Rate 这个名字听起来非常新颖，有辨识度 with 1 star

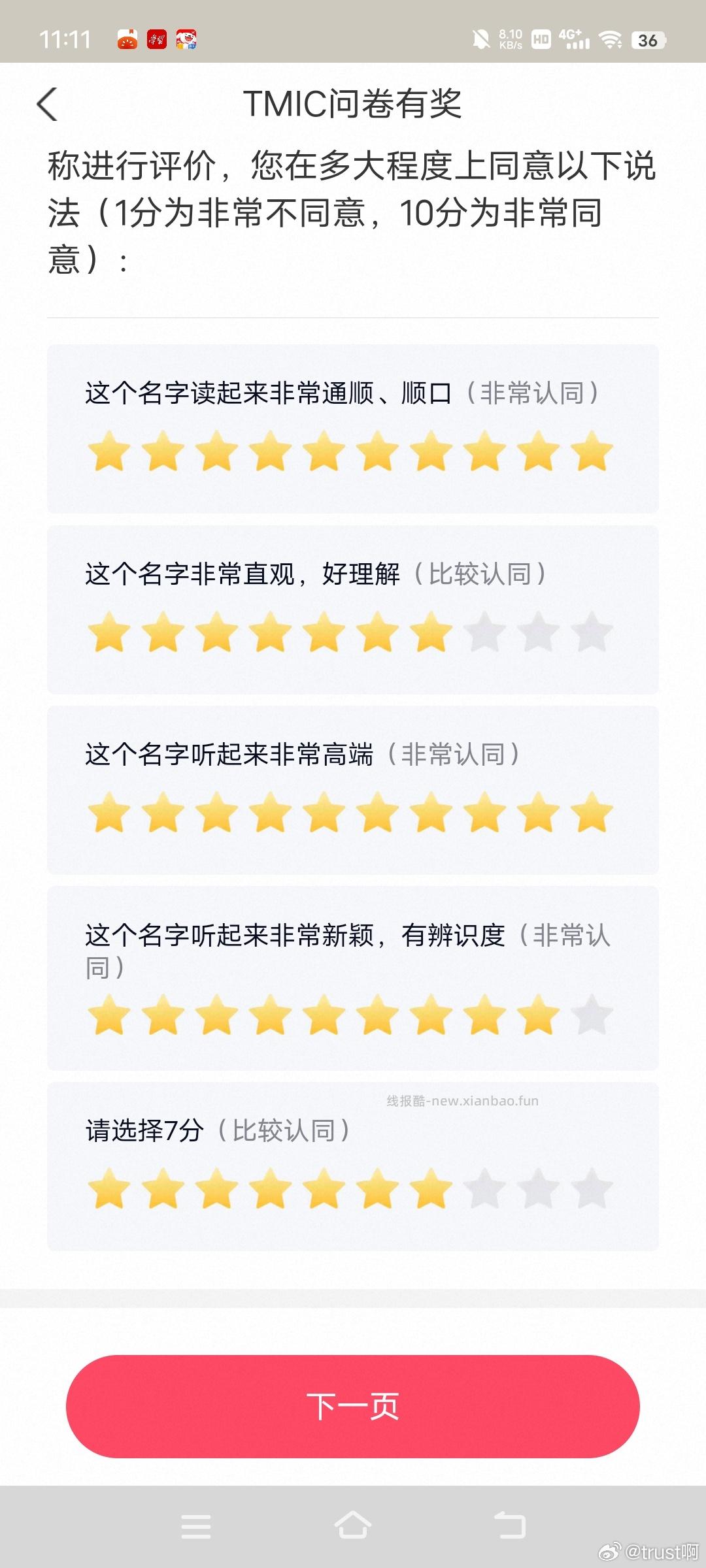point(109,1015)
